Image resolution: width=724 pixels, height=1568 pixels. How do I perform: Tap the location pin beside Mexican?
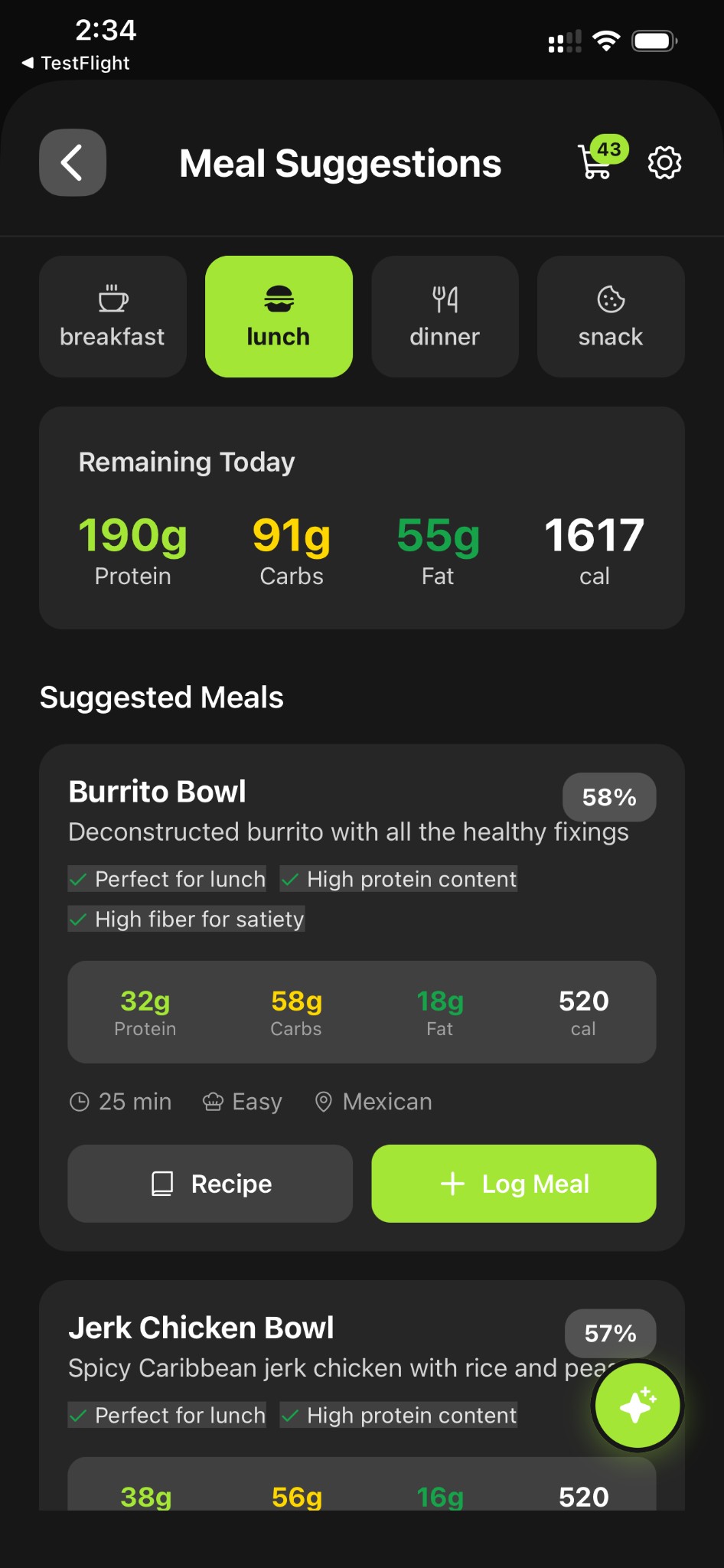(324, 1101)
